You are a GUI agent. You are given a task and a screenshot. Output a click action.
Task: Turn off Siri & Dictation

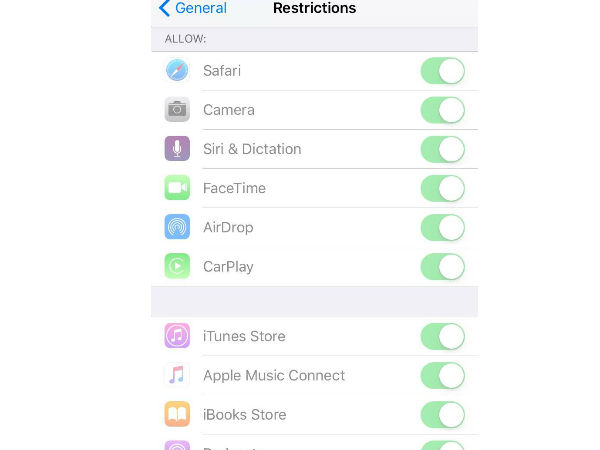[442, 149]
